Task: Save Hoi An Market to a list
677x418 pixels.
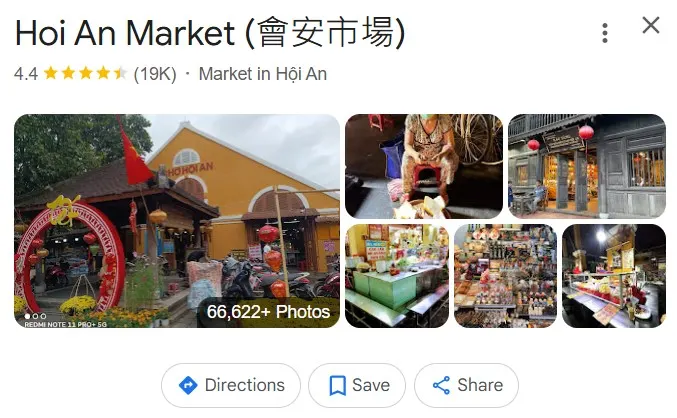Action: [x=357, y=385]
